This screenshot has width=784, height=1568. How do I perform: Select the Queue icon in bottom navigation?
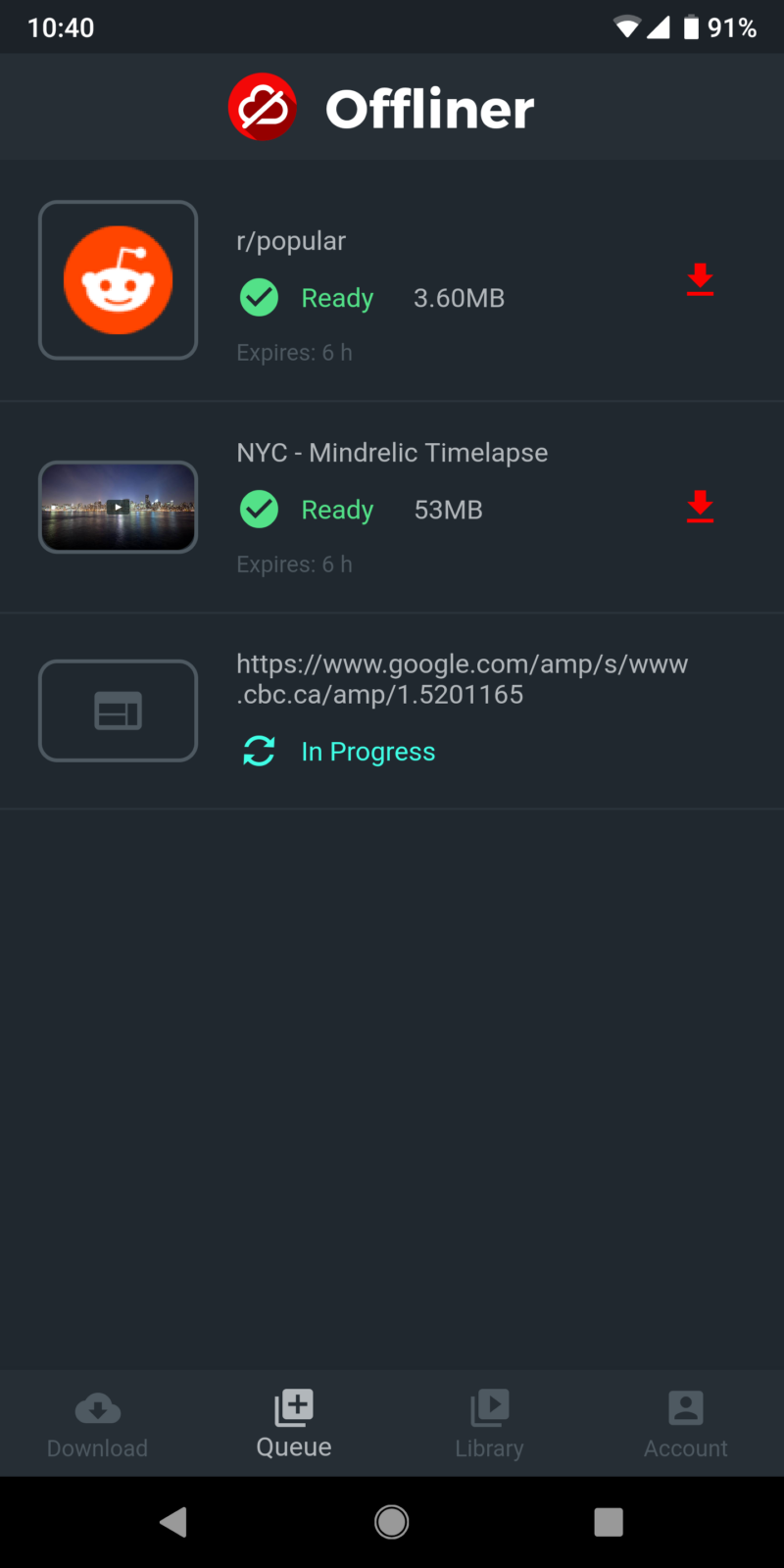click(293, 1406)
